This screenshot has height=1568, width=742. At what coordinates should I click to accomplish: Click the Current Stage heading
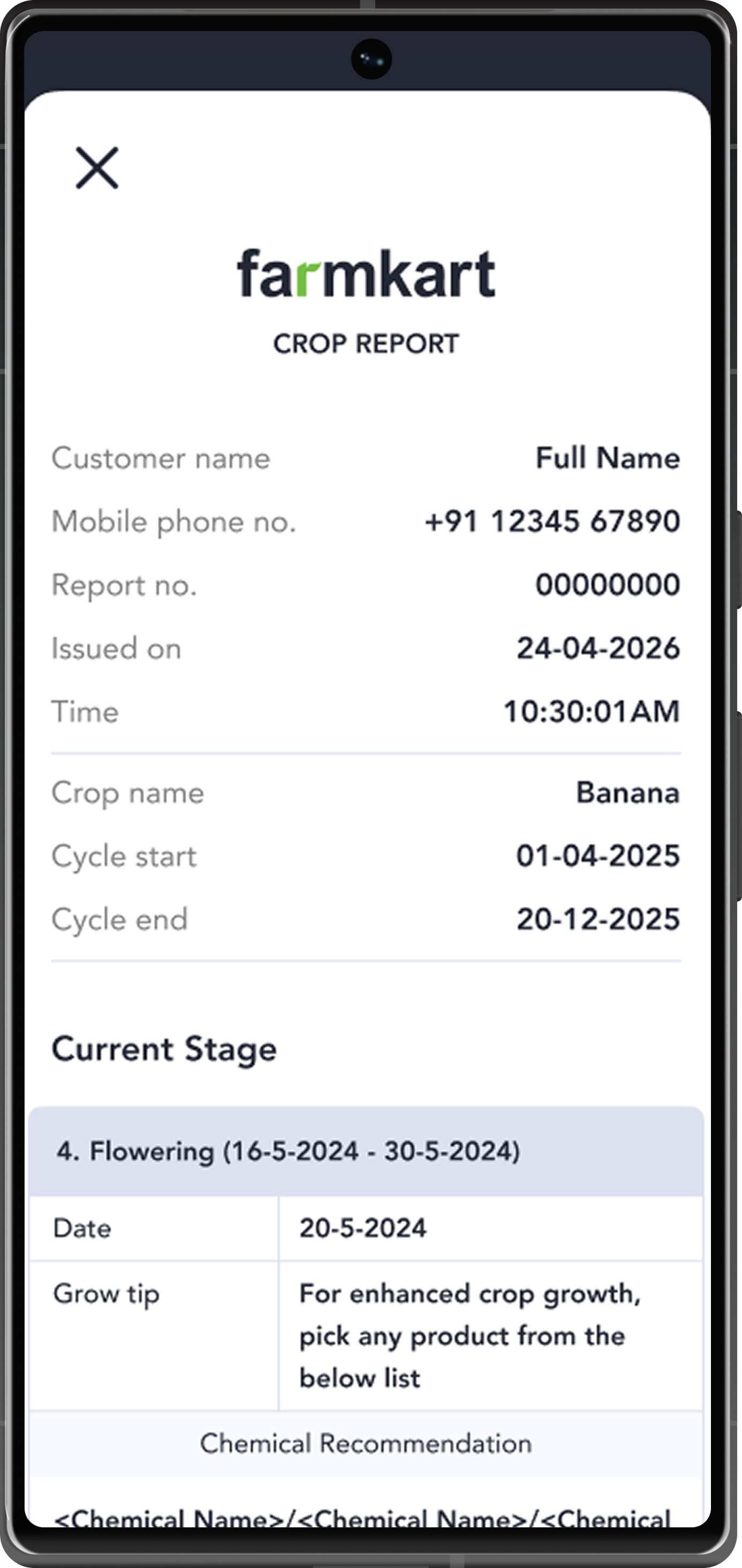(164, 1049)
